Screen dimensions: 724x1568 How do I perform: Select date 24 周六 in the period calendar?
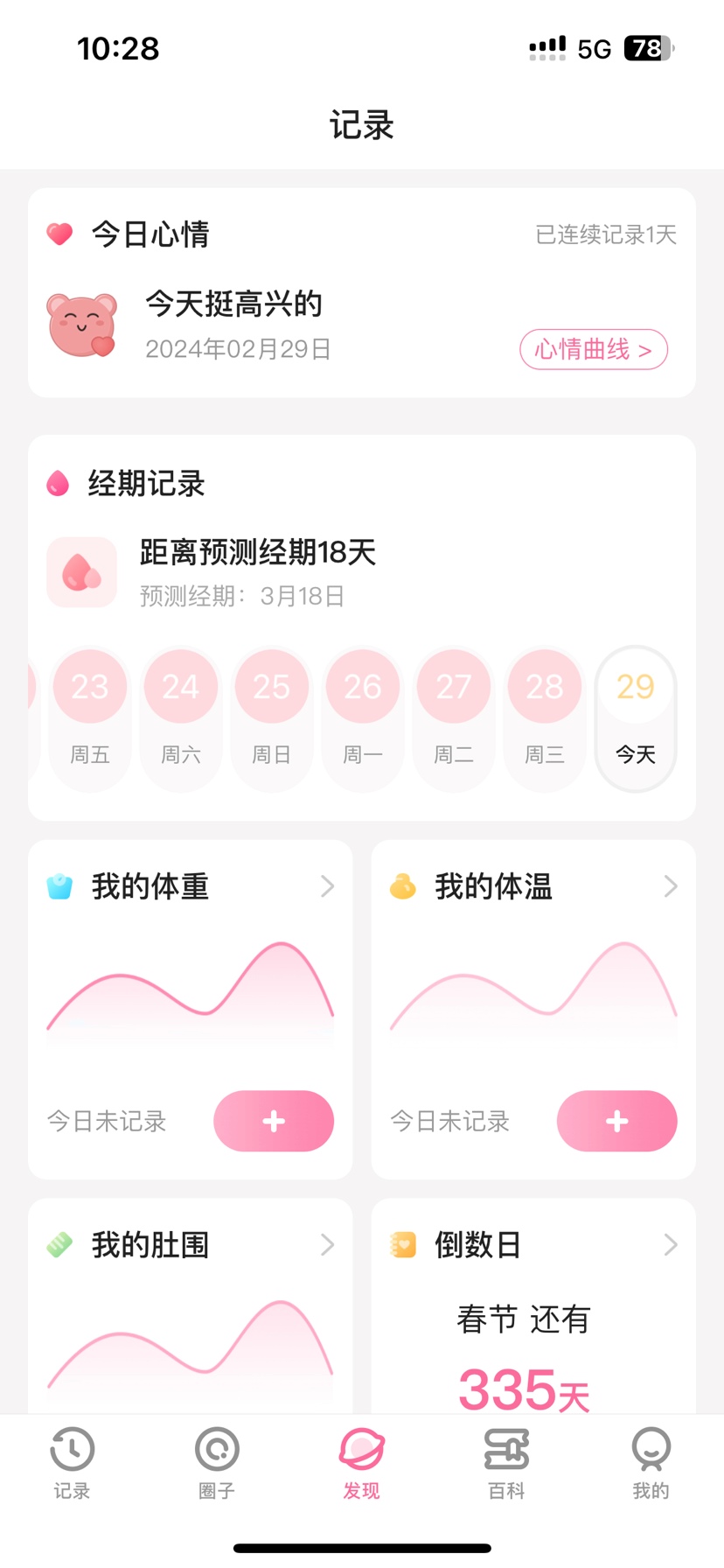coord(181,717)
